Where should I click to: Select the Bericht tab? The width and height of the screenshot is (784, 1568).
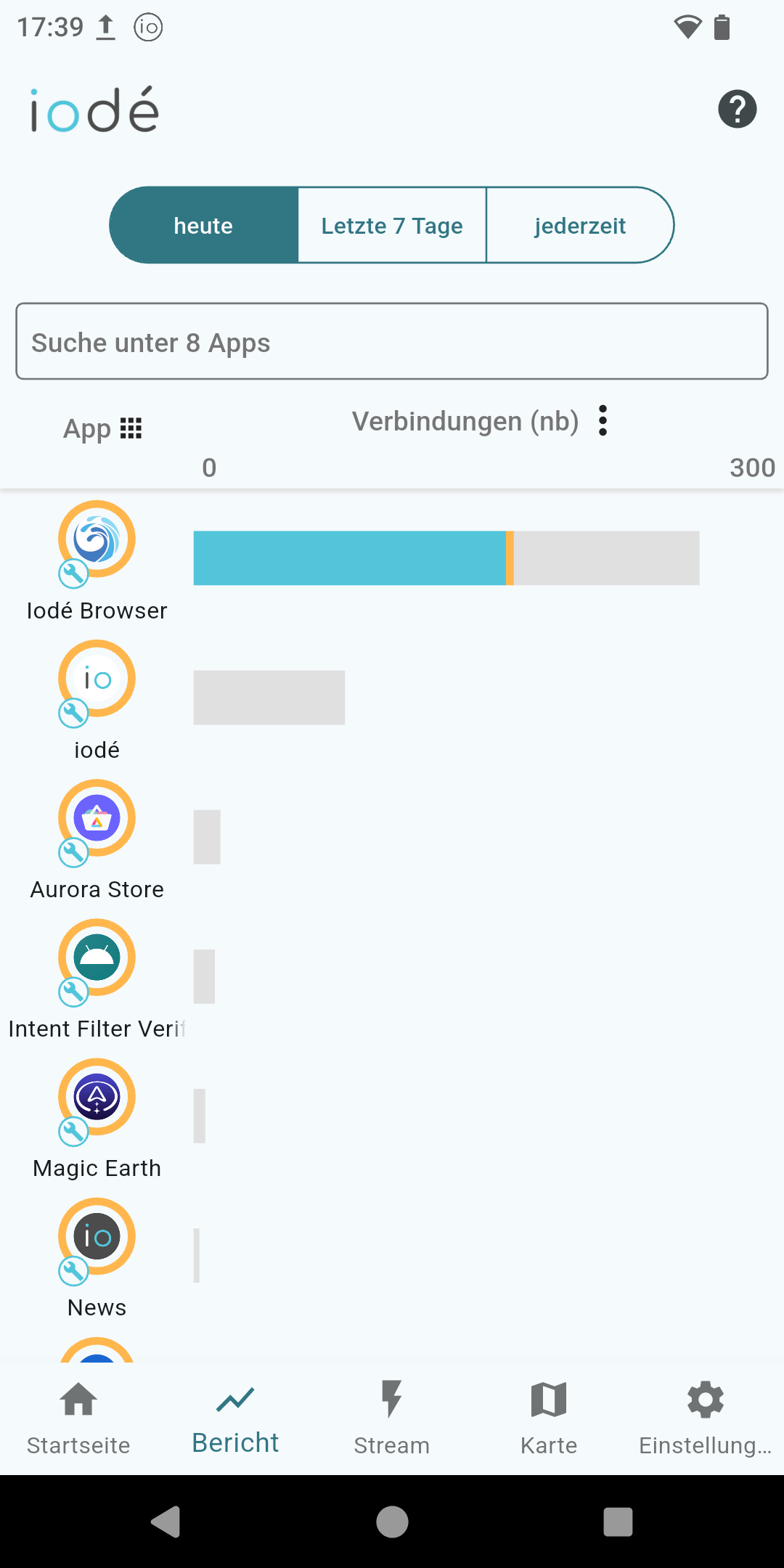pos(235,1418)
